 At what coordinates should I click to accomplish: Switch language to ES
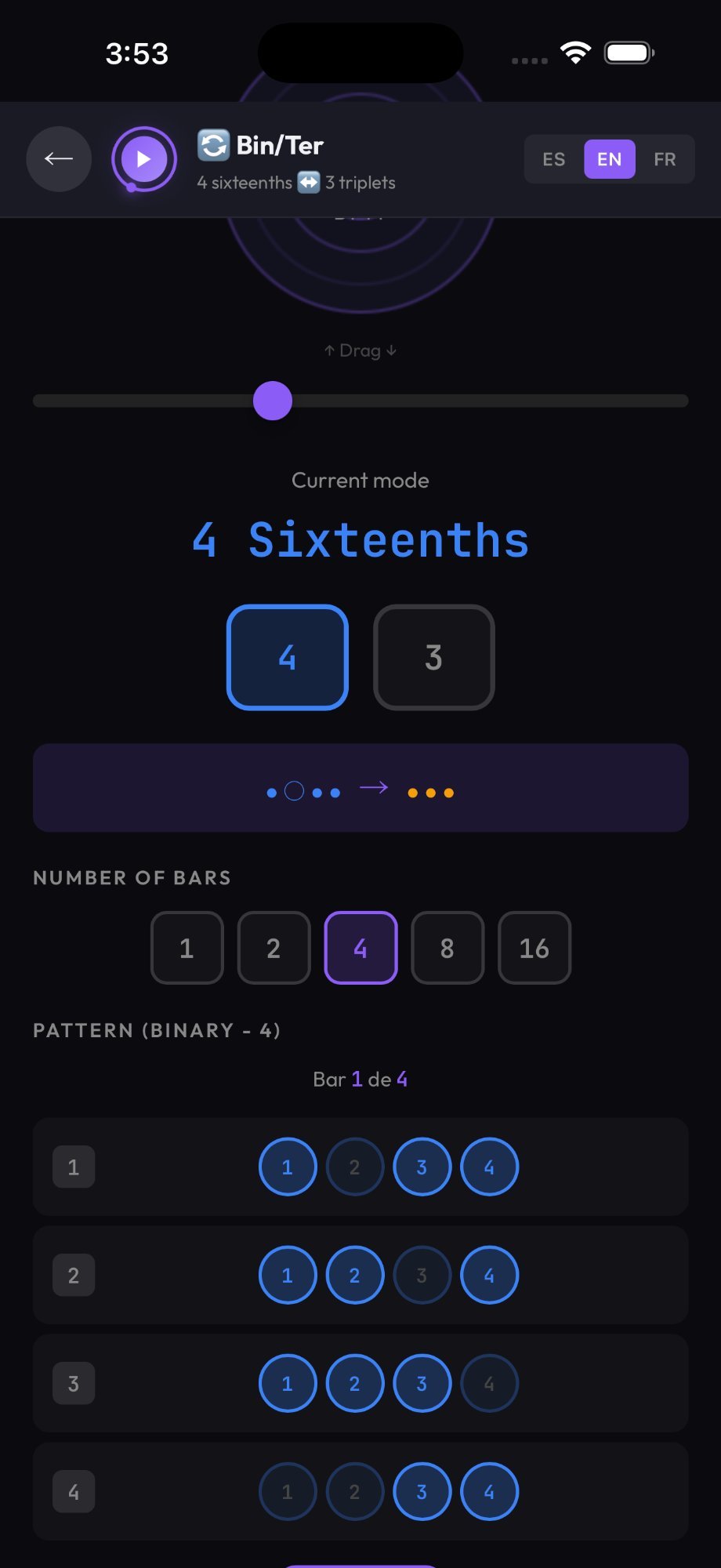(x=553, y=159)
